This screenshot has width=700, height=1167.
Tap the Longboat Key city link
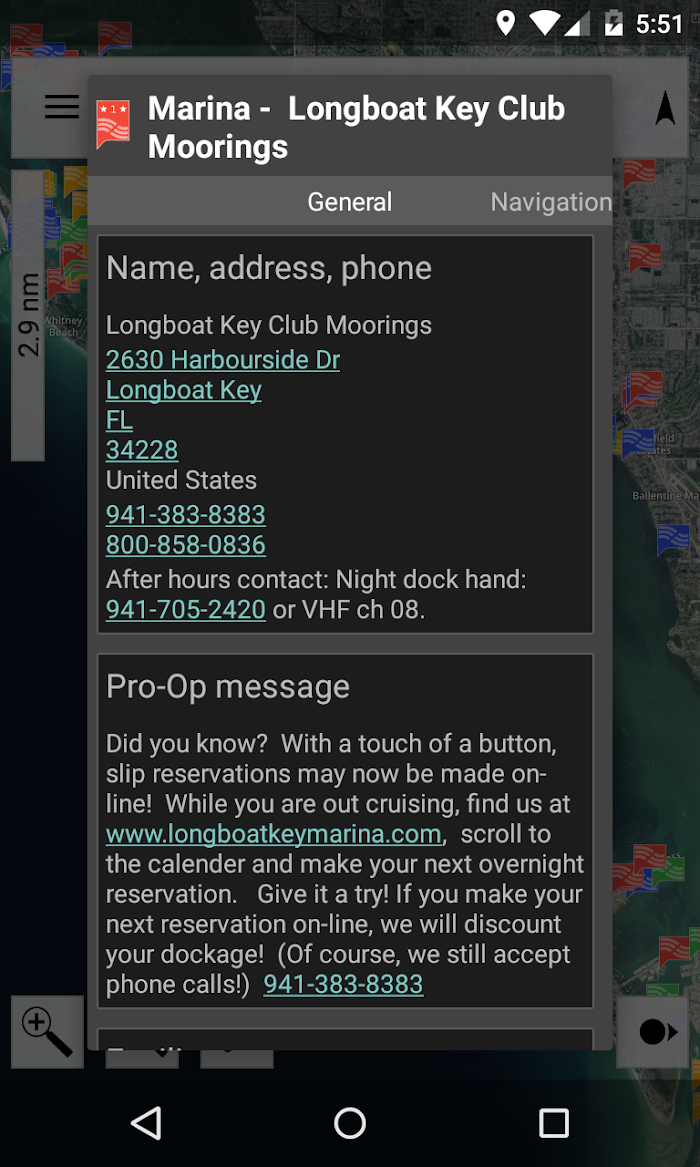184,390
